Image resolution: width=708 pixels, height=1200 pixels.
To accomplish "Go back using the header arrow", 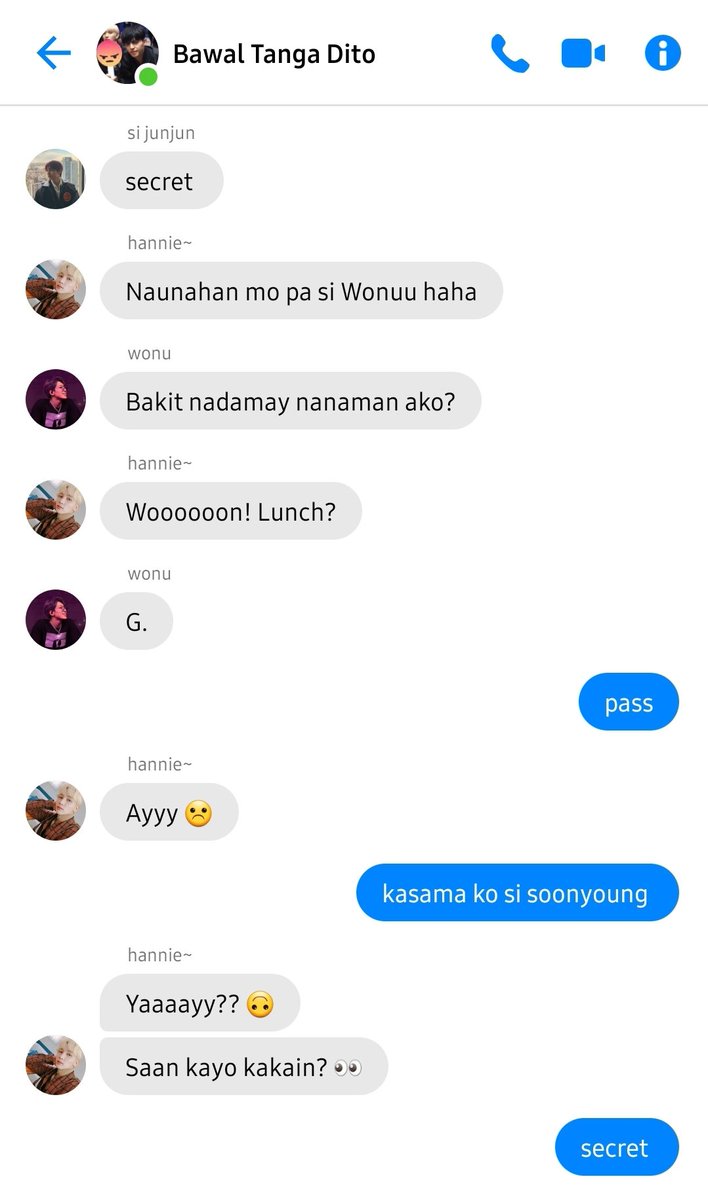I will pos(53,53).
